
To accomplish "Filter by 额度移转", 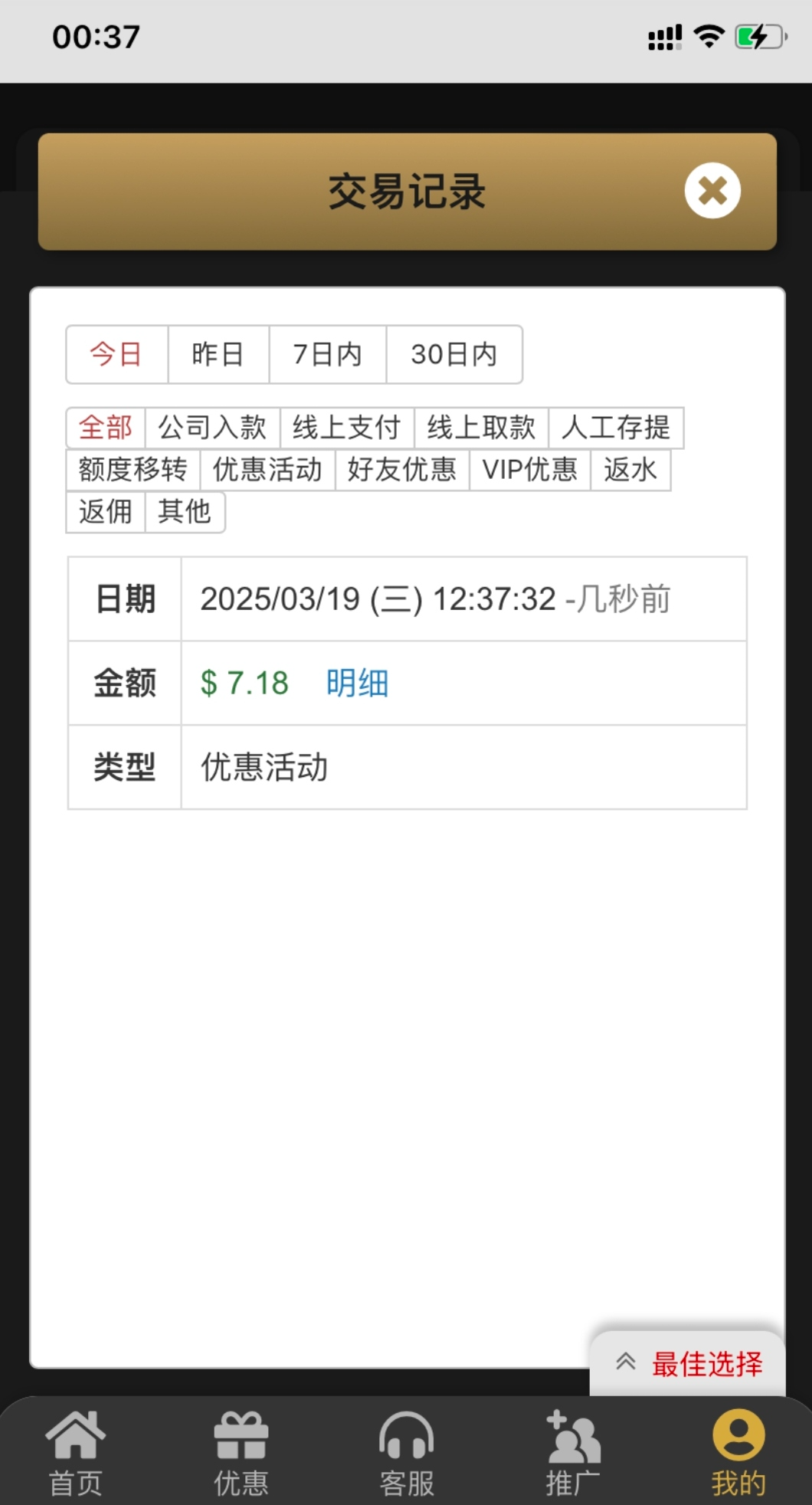I will pos(133,469).
